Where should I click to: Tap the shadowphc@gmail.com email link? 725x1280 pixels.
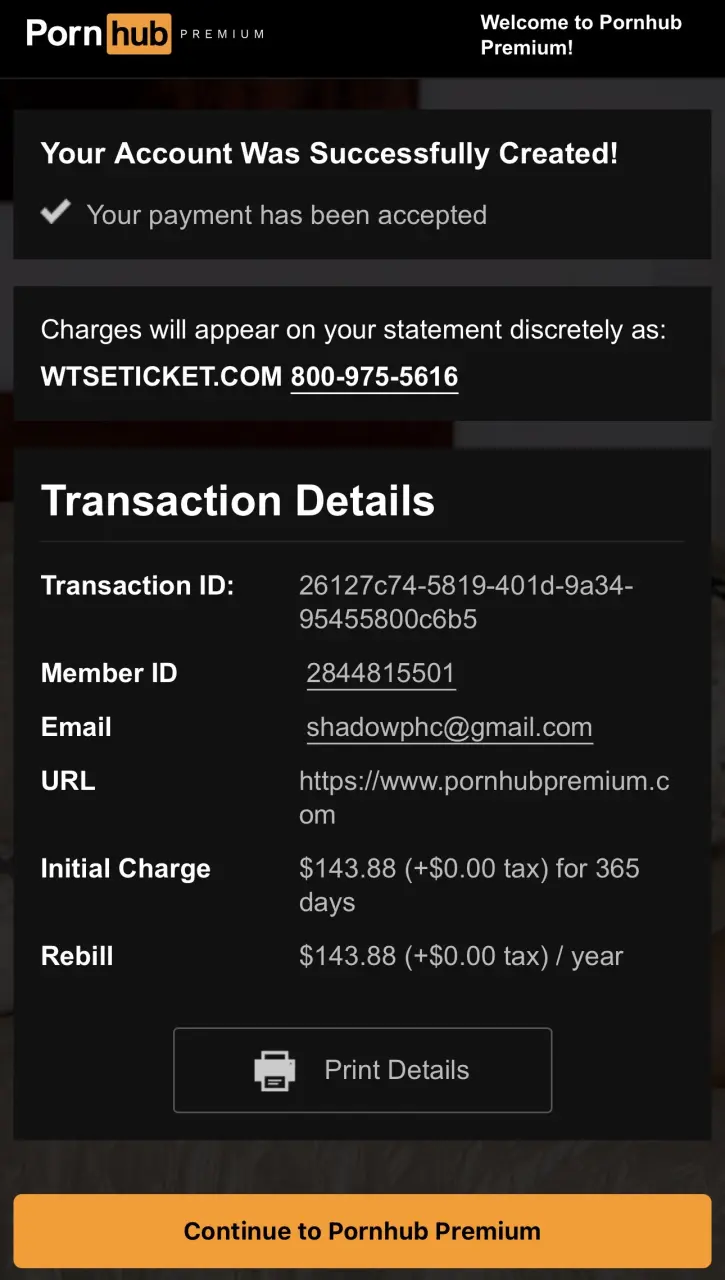[x=449, y=728]
